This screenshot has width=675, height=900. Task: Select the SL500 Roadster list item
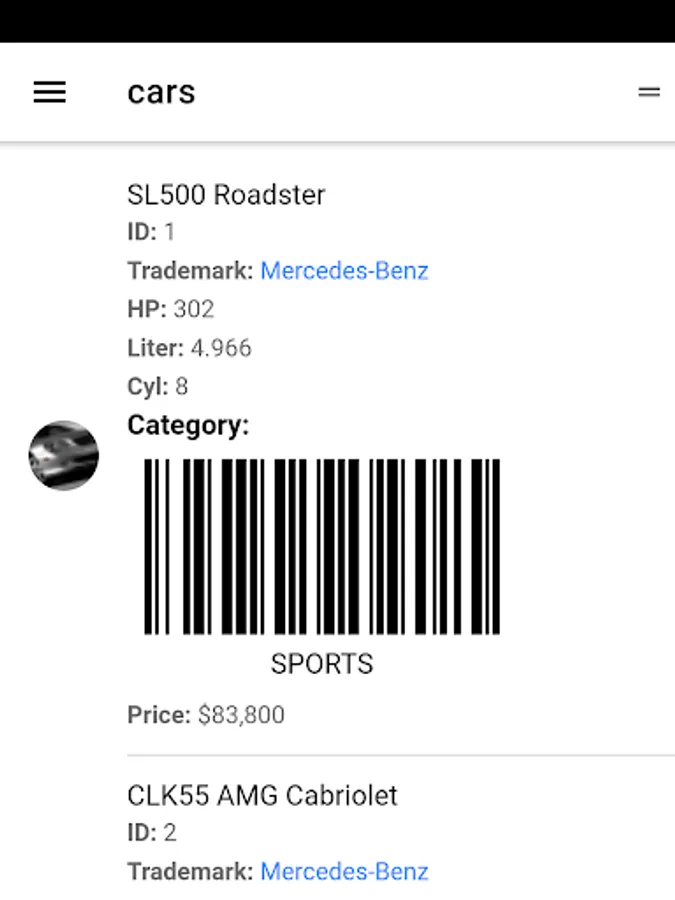[x=226, y=194]
